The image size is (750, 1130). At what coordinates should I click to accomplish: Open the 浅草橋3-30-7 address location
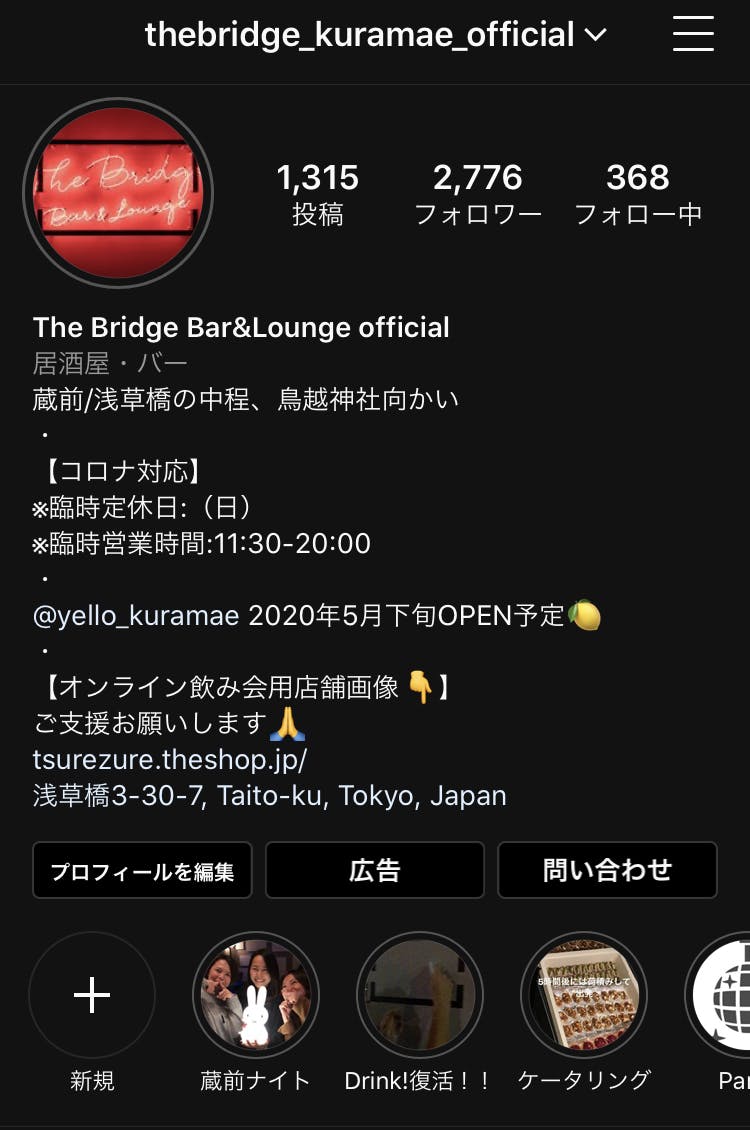[x=269, y=796]
